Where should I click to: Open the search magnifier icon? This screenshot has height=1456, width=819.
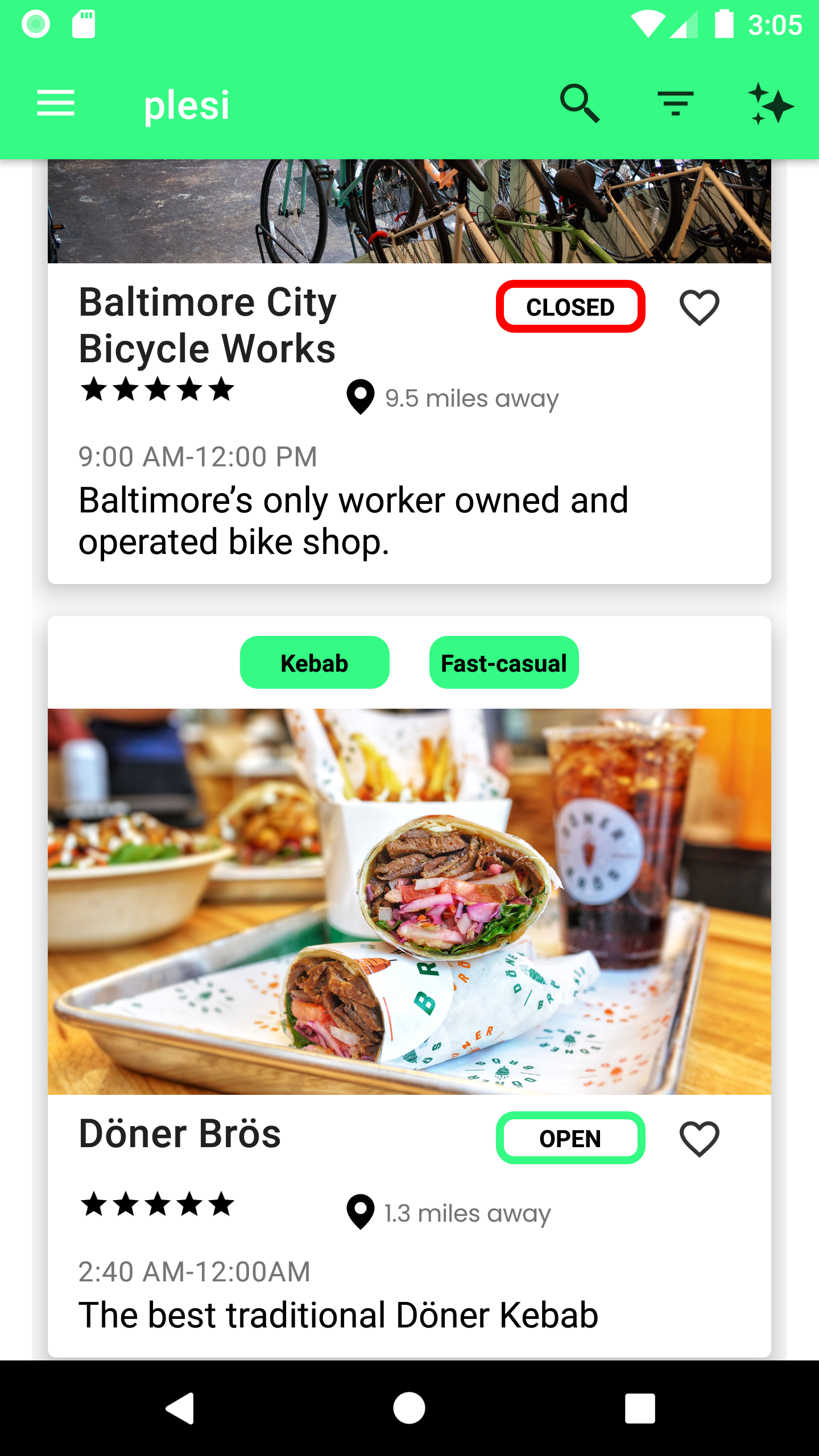[x=580, y=104]
